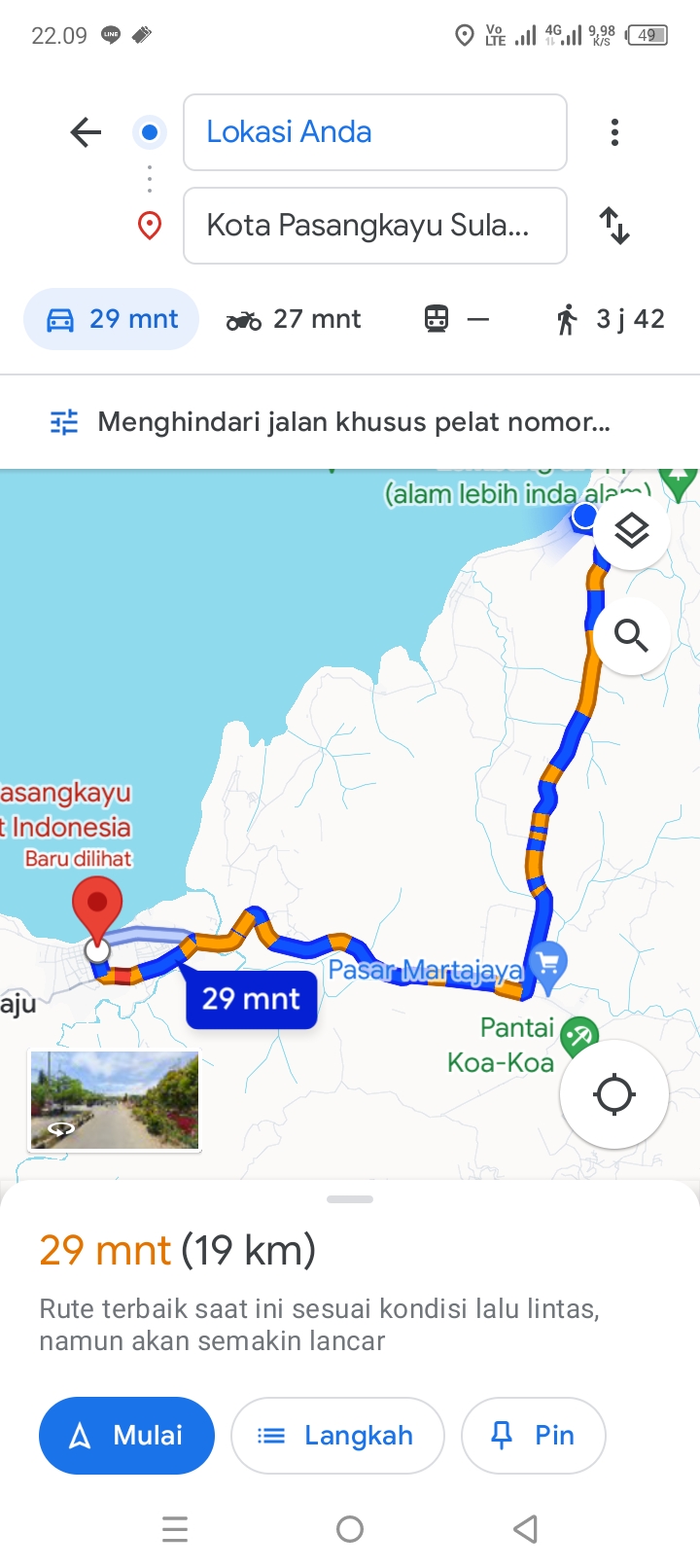
Task: Tap the system home button
Action: click(x=350, y=1530)
